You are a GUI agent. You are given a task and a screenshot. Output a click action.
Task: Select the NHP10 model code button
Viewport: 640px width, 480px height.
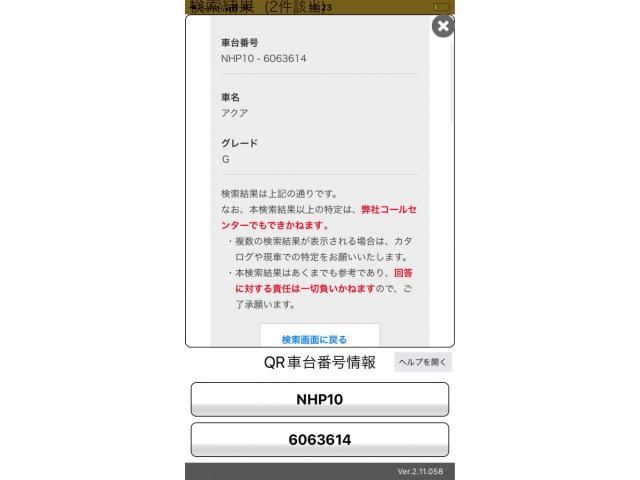pyautogui.click(x=320, y=399)
